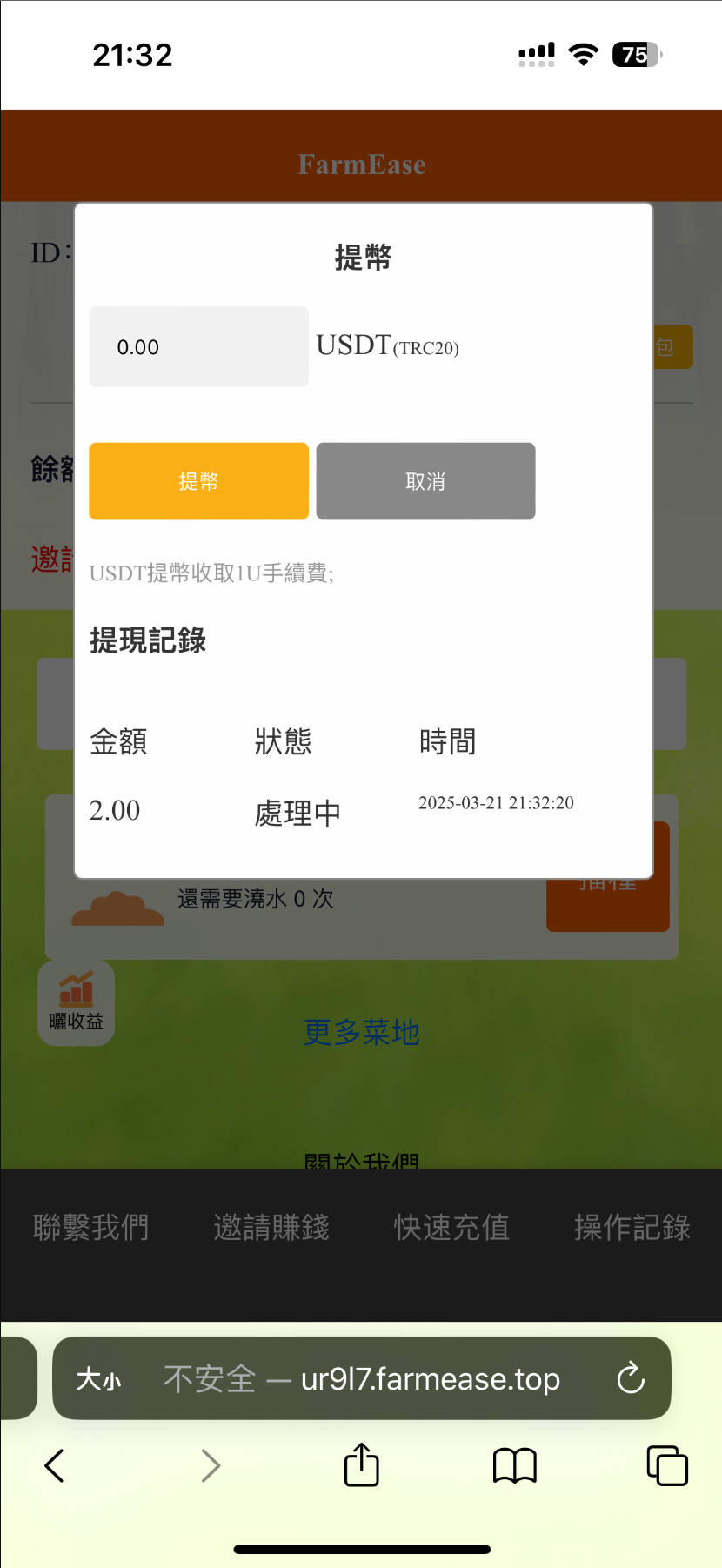Open the bookmarks book icon

(x=513, y=1465)
